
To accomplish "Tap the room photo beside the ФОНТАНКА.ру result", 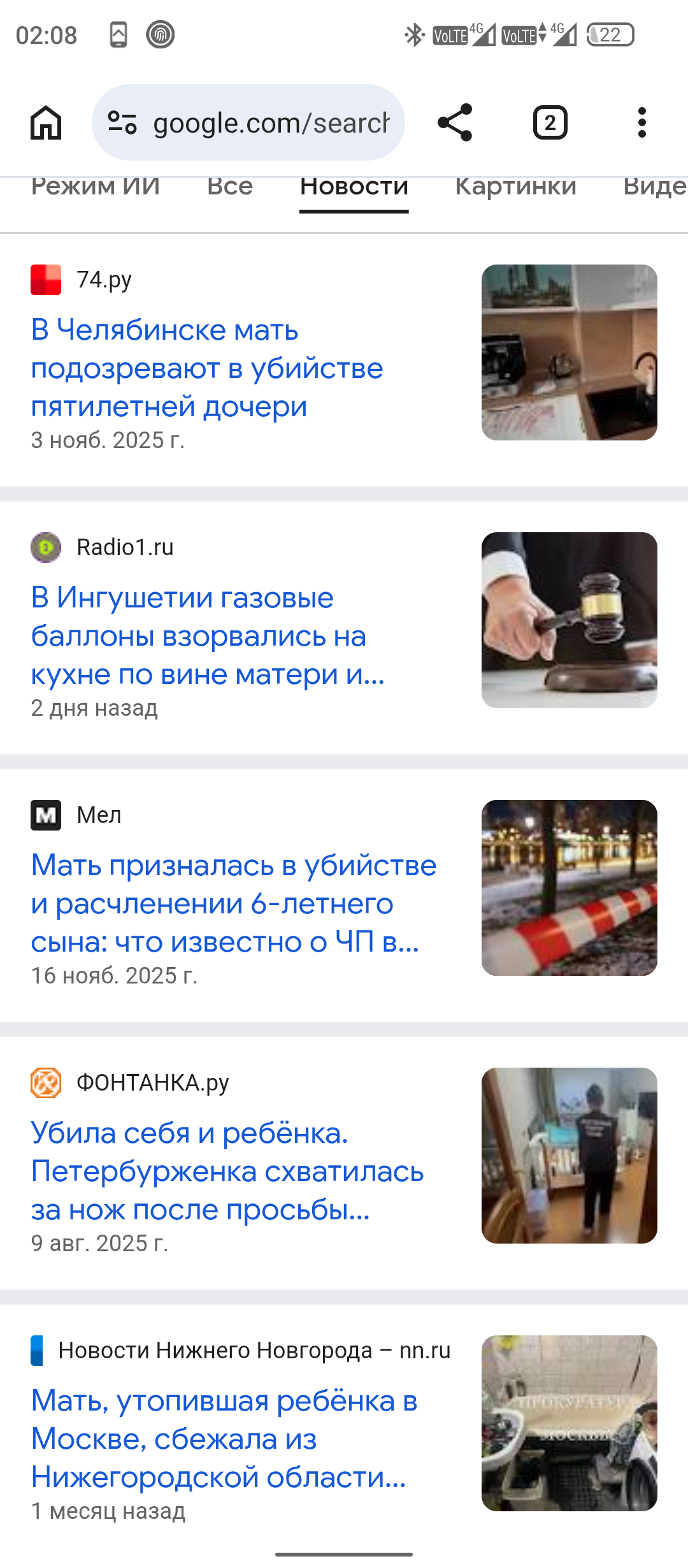I will tap(569, 1156).
